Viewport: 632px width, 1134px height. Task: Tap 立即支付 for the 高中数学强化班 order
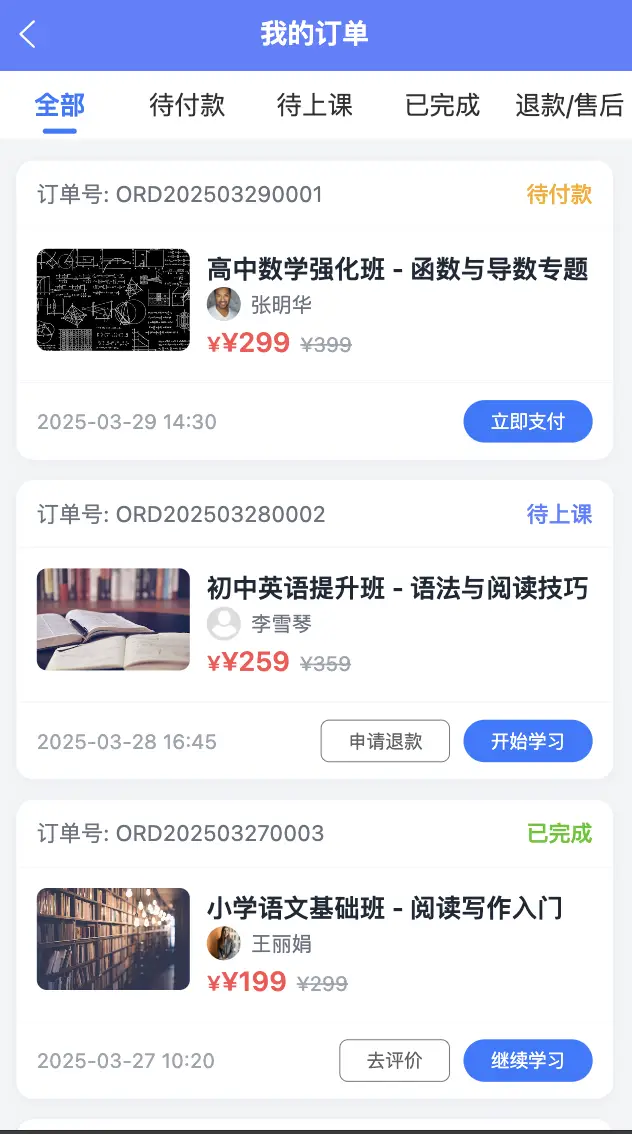tap(527, 421)
